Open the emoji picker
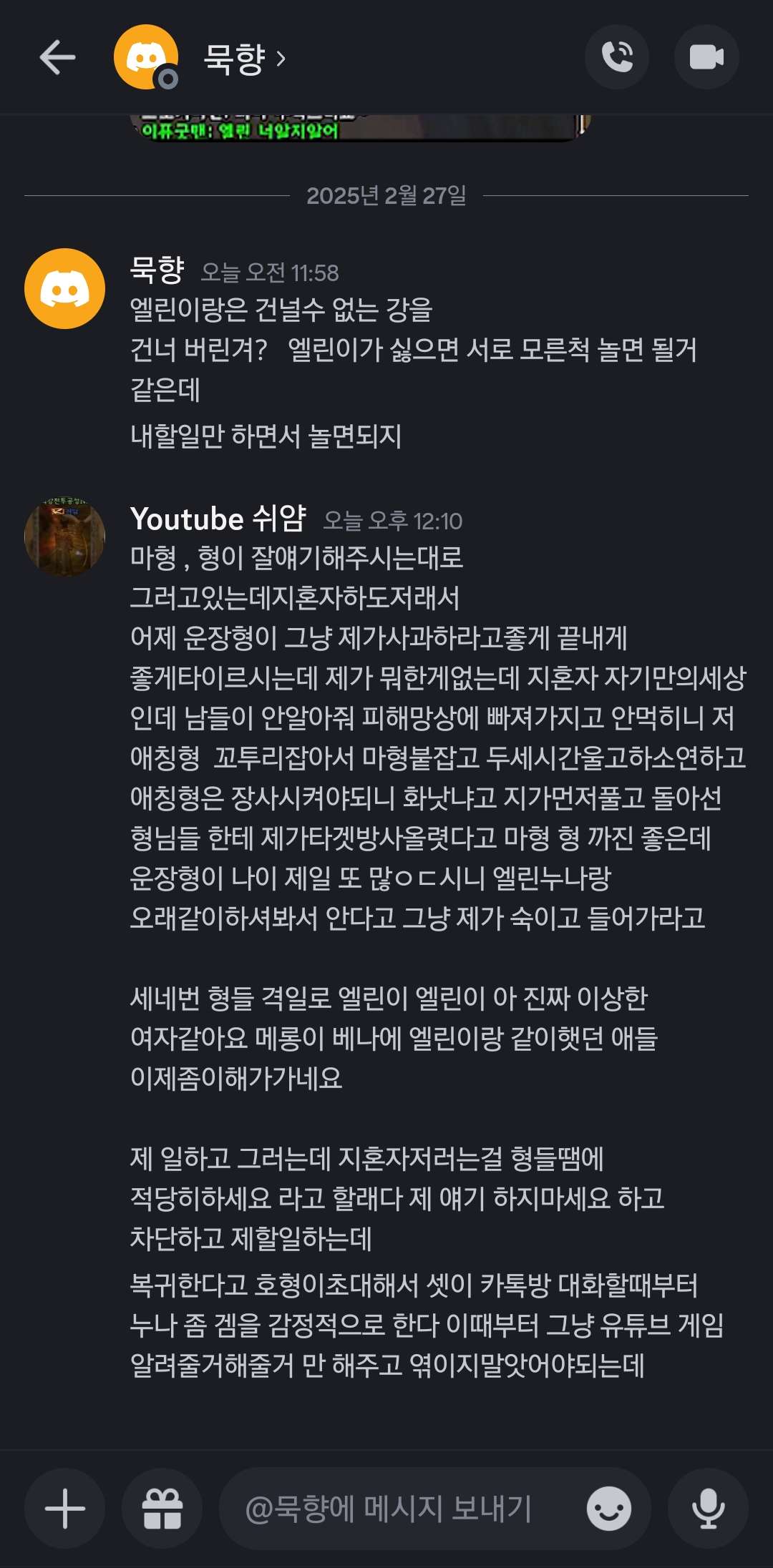This screenshot has height=1568, width=773. click(609, 1509)
